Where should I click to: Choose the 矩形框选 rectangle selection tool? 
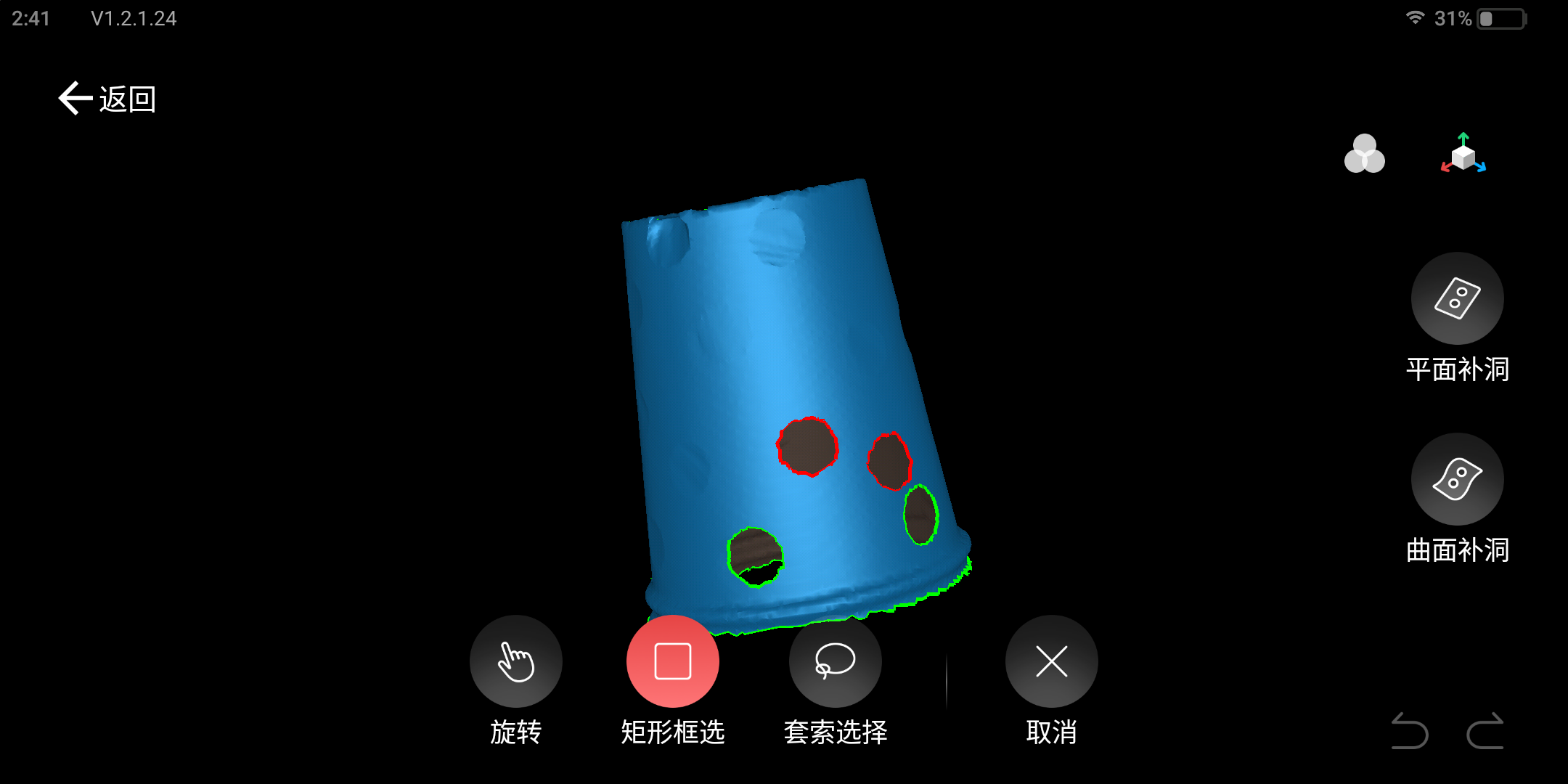(672, 661)
